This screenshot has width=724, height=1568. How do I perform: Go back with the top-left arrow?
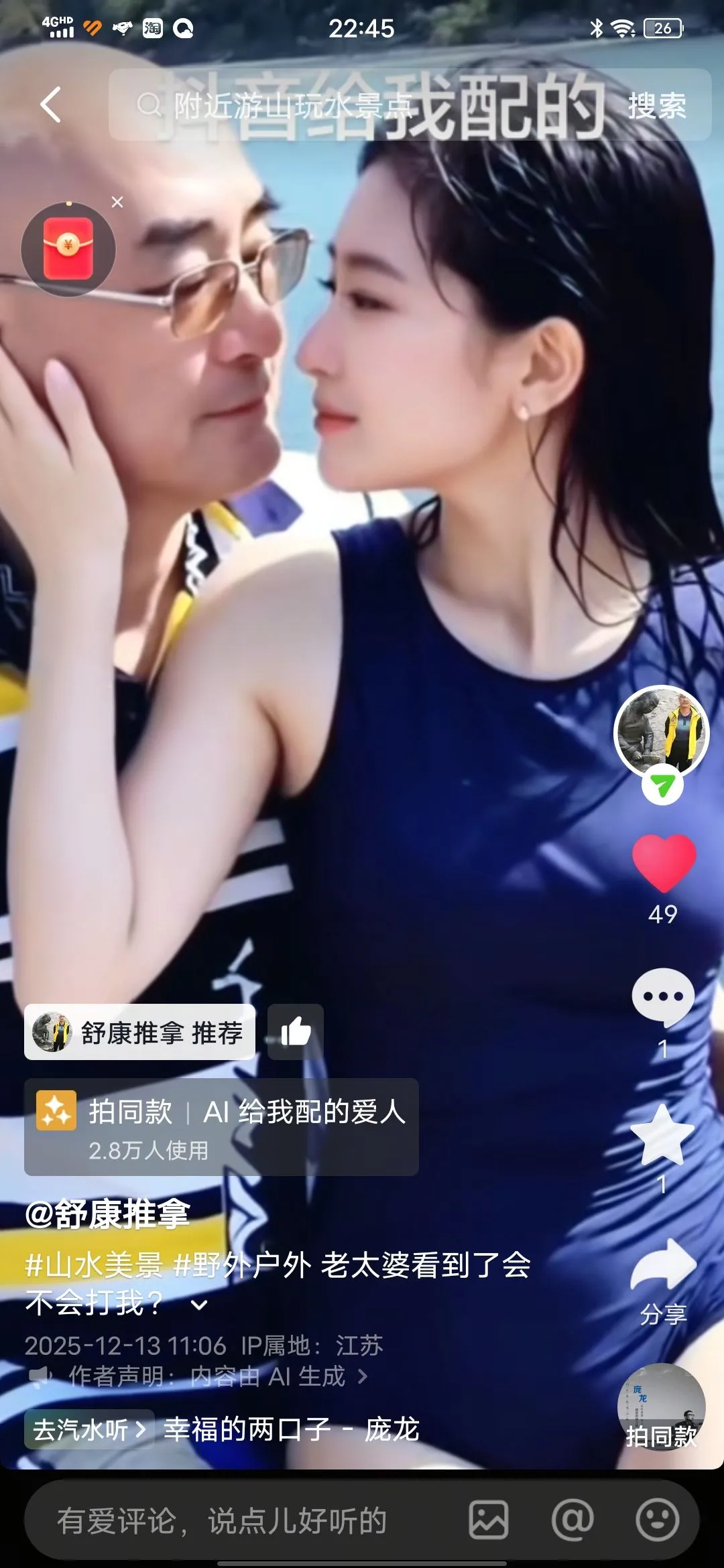coord(51,105)
